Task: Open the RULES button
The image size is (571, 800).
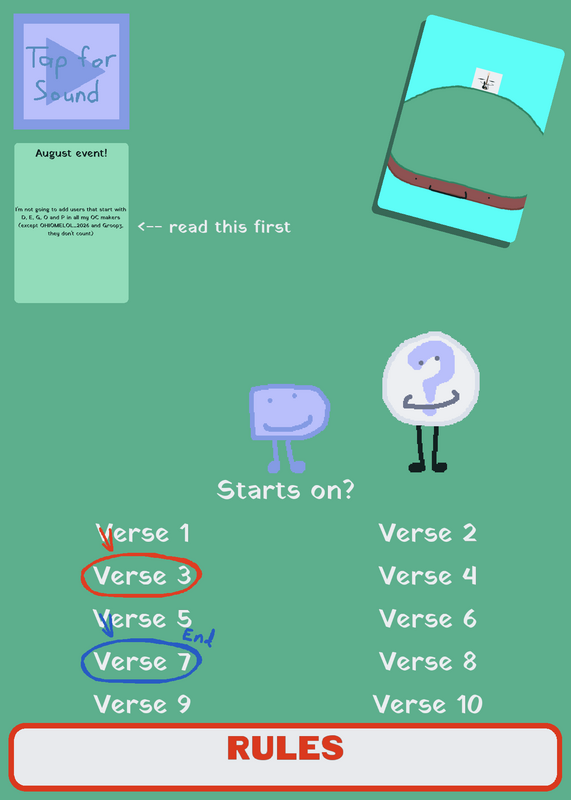Action: pyautogui.click(x=285, y=757)
